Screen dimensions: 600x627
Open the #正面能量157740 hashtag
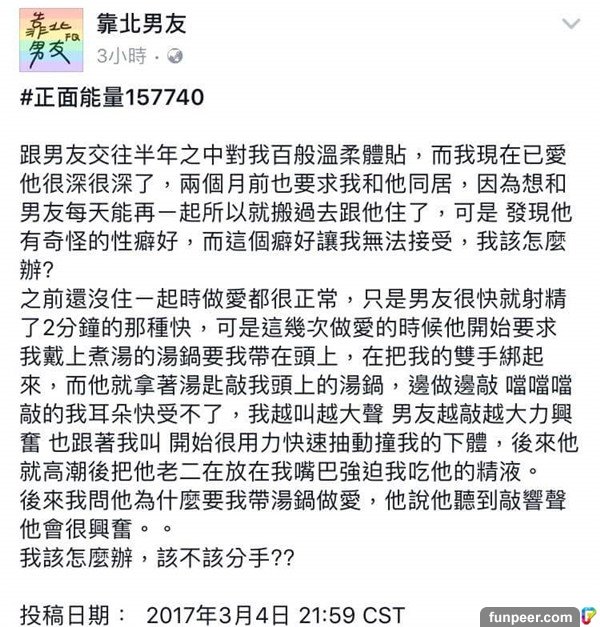pyautogui.click(x=112, y=97)
